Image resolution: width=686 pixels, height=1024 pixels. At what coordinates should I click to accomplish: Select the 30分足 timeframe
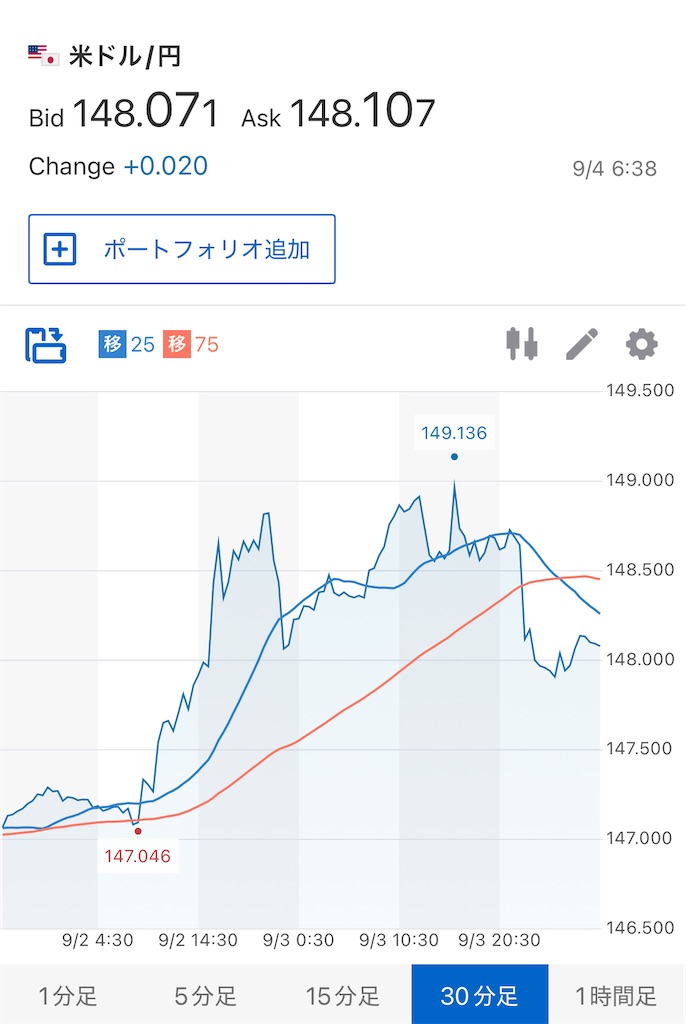[x=479, y=995]
